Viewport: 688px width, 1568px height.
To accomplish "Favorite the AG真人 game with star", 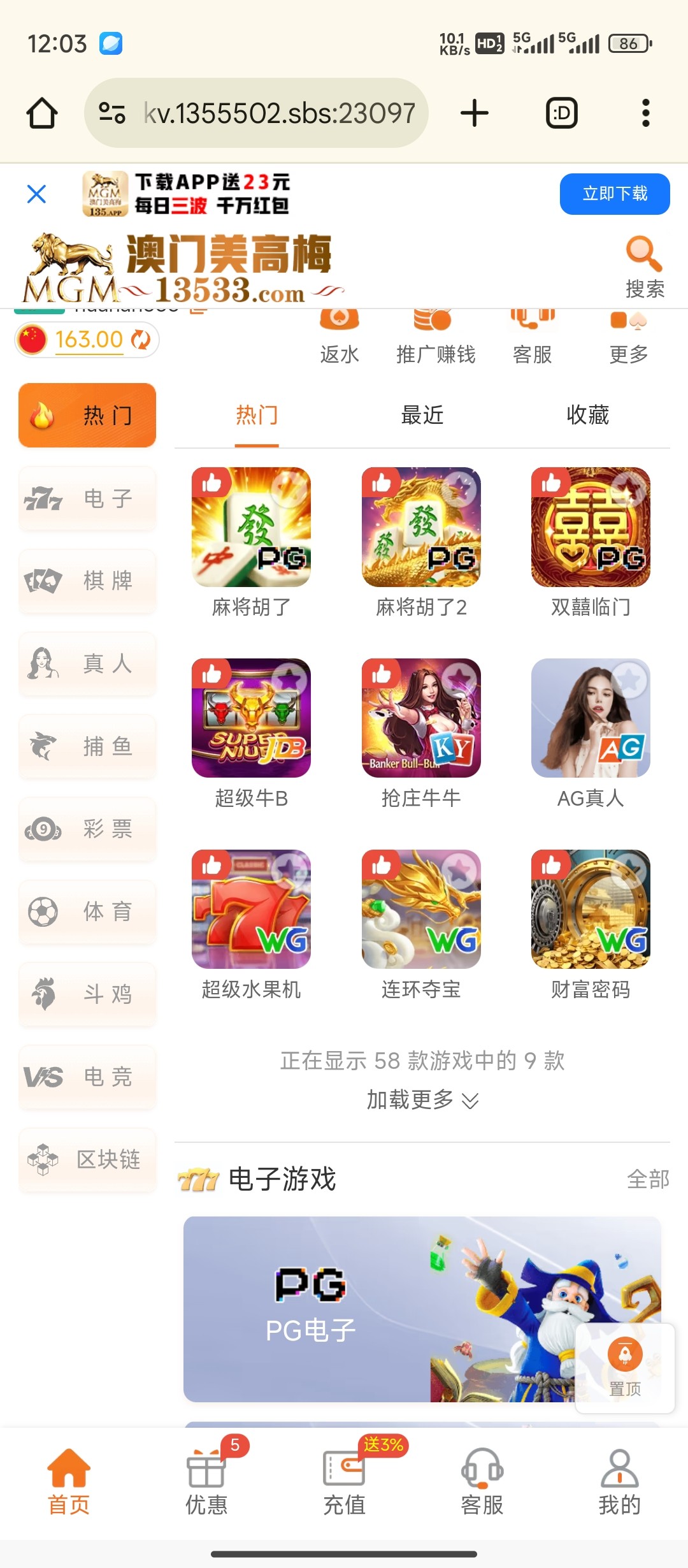I will (x=629, y=679).
